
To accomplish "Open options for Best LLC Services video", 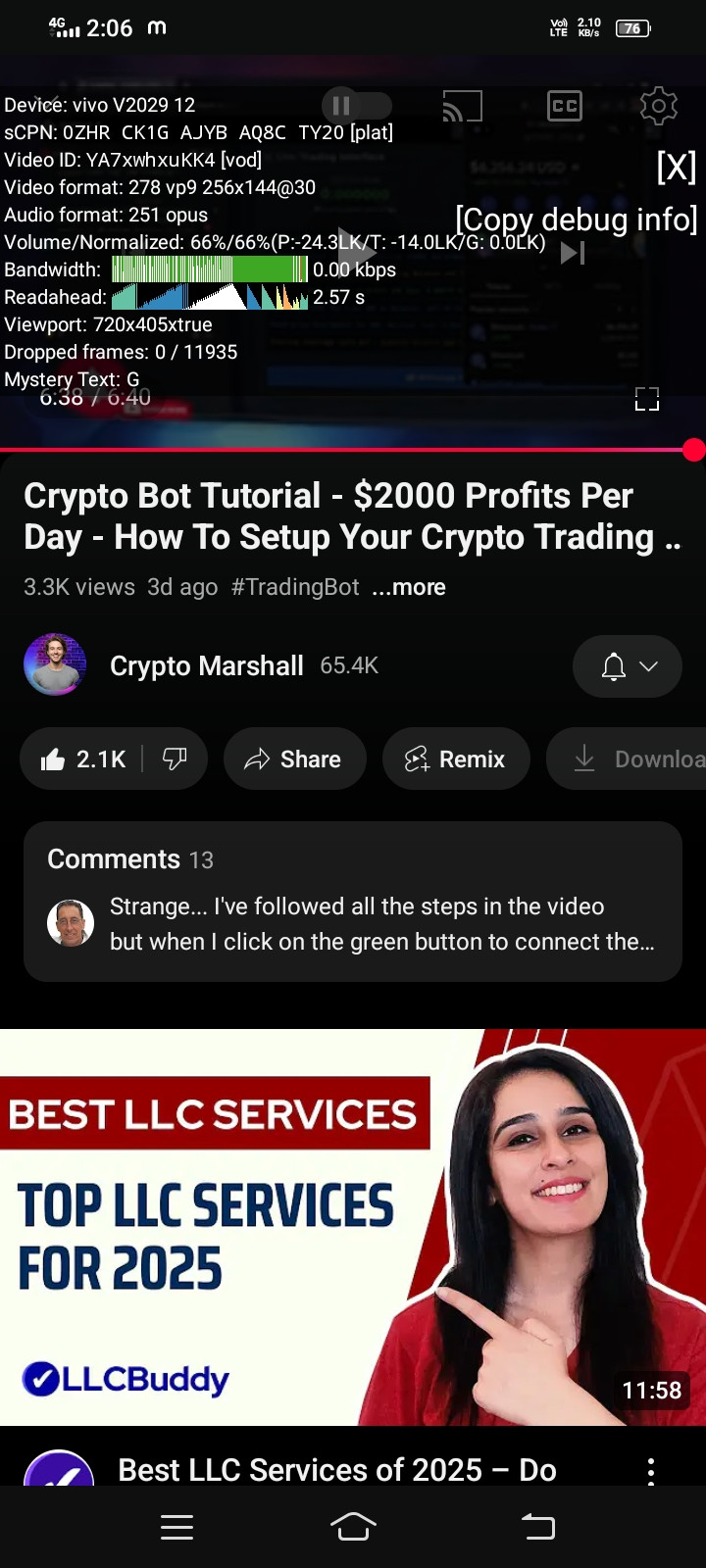I will (651, 1471).
